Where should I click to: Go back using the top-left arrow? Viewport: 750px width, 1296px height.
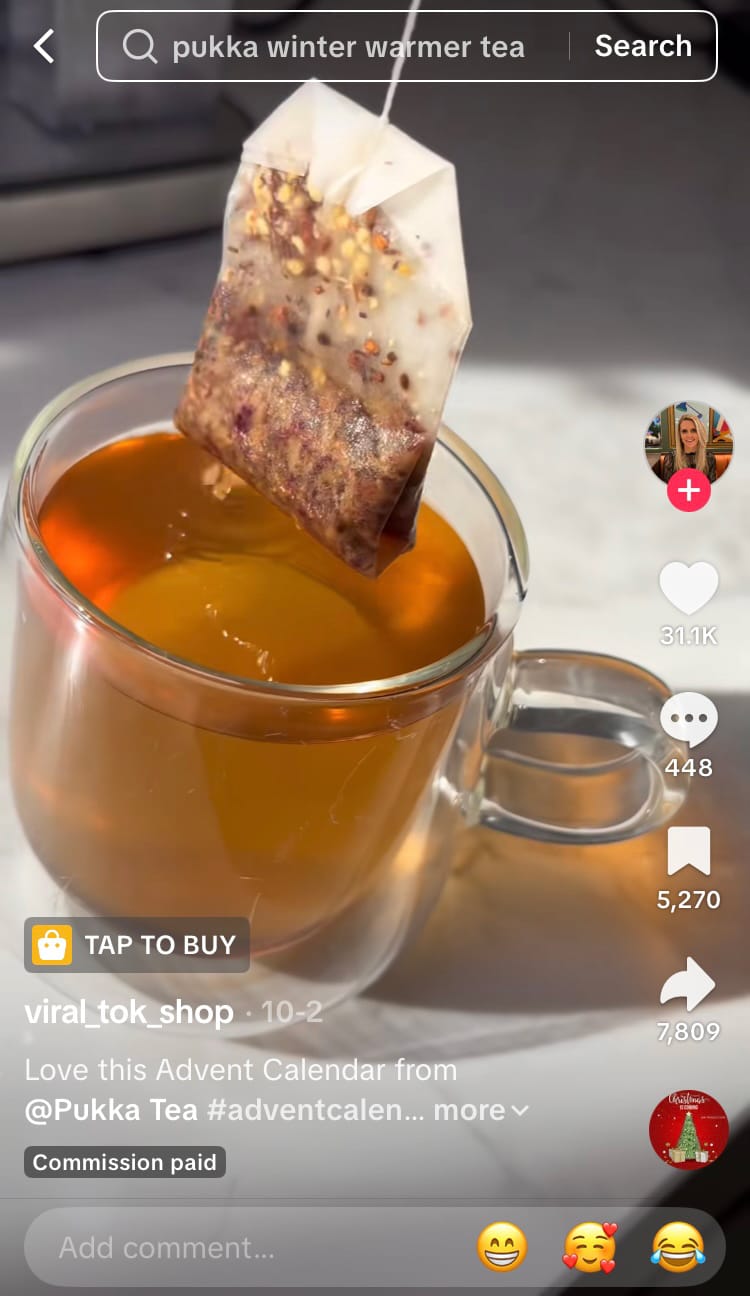tap(44, 46)
